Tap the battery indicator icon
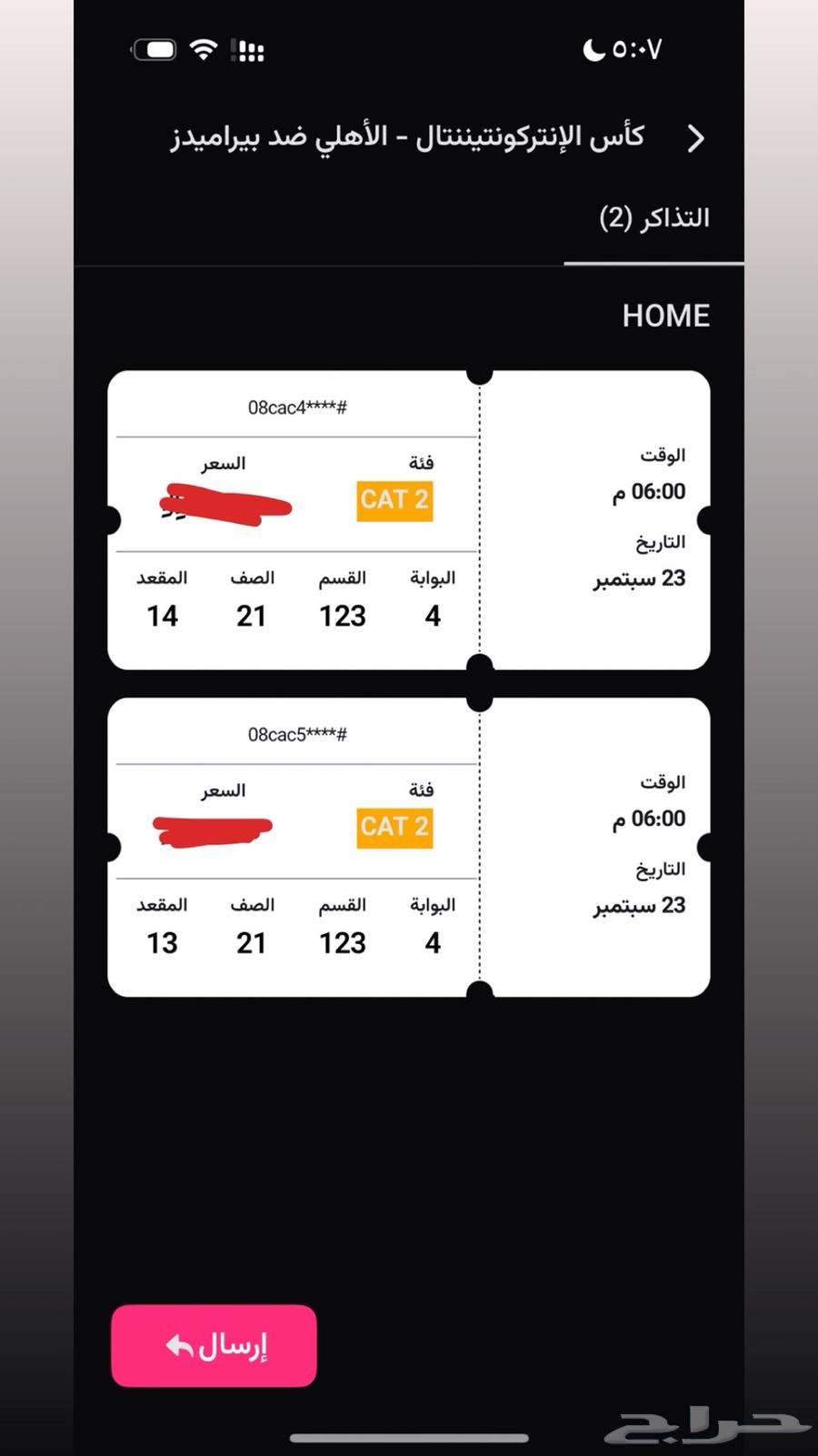The height and width of the screenshot is (1456, 818). (153, 48)
